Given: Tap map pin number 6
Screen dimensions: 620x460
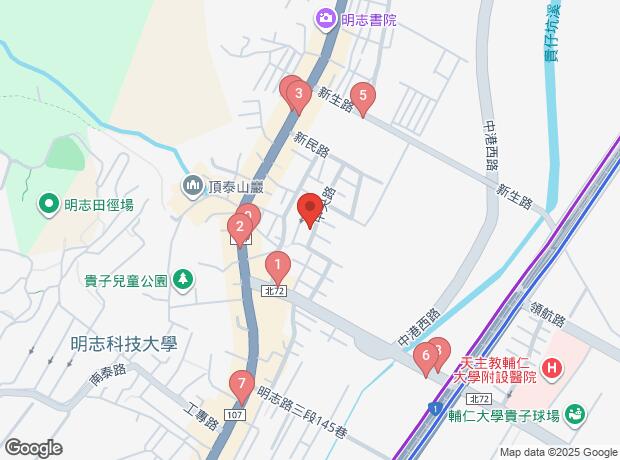Looking at the screenshot, I should coord(426,356).
